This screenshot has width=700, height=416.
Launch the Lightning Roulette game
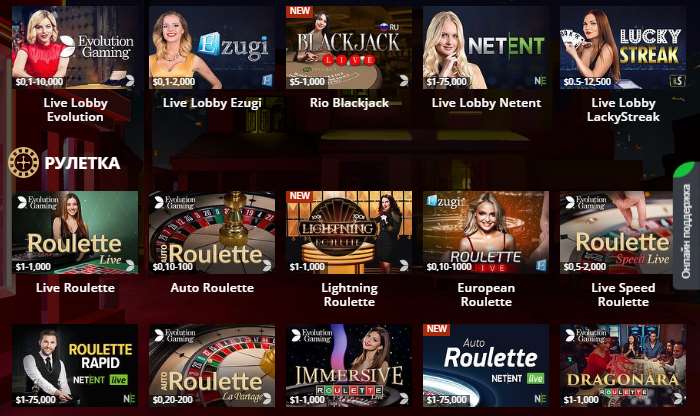[349, 232]
